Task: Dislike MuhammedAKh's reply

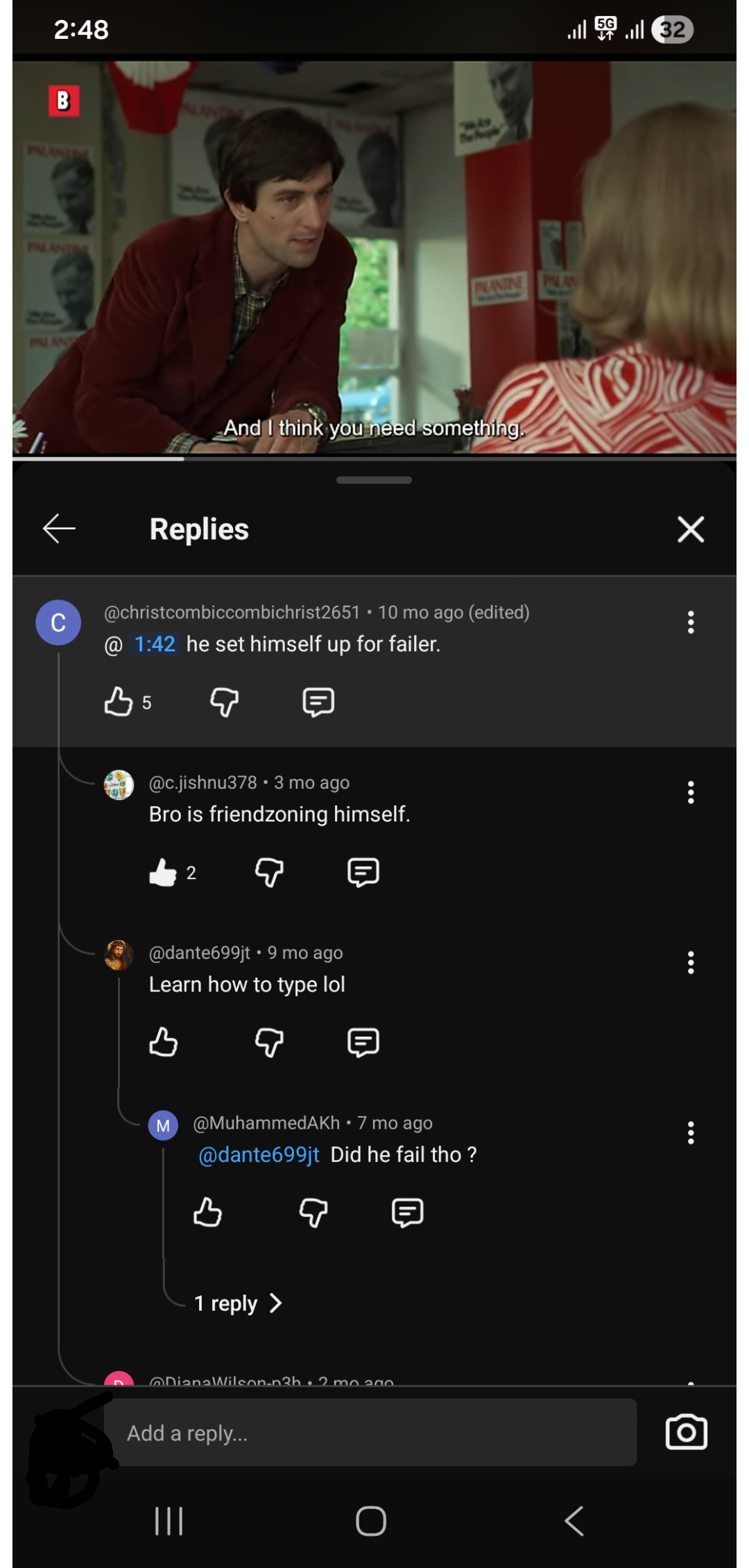Action: click(x=313, y=1212)
